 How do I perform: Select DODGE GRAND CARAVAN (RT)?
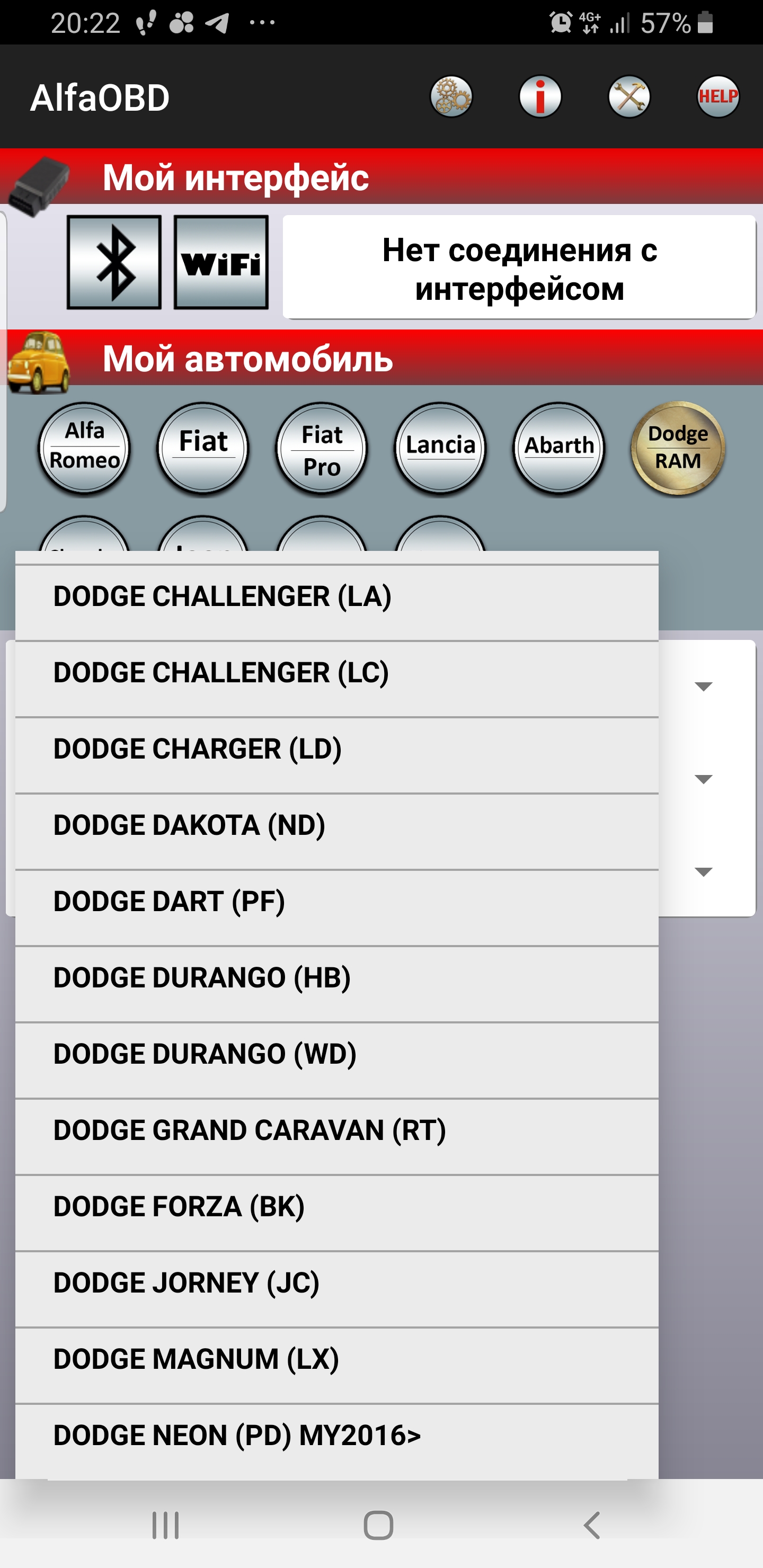(336, 1131)
